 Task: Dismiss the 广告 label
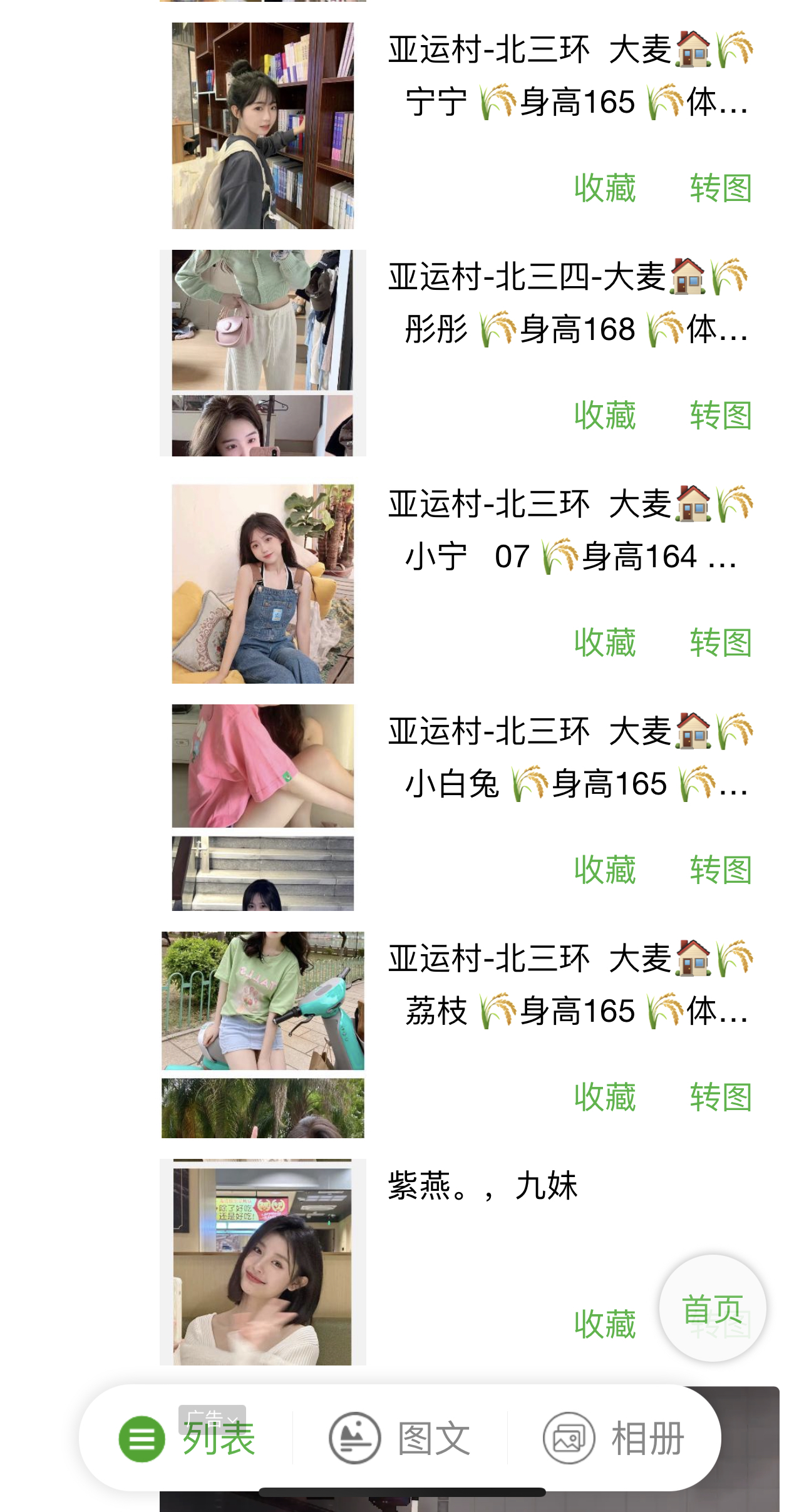(234, 1419)
